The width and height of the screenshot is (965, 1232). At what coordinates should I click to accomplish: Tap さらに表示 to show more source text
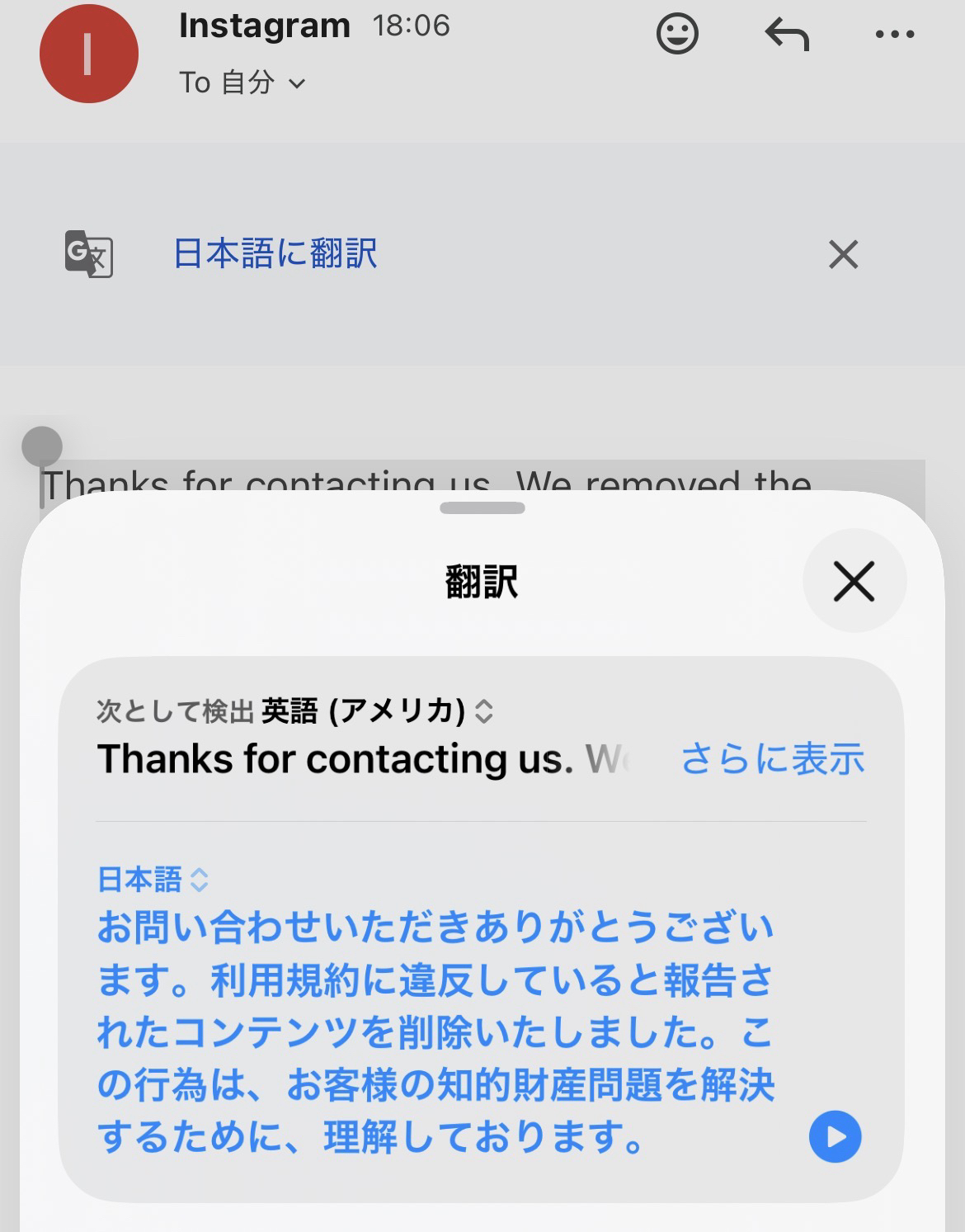[x=772, y=758]
